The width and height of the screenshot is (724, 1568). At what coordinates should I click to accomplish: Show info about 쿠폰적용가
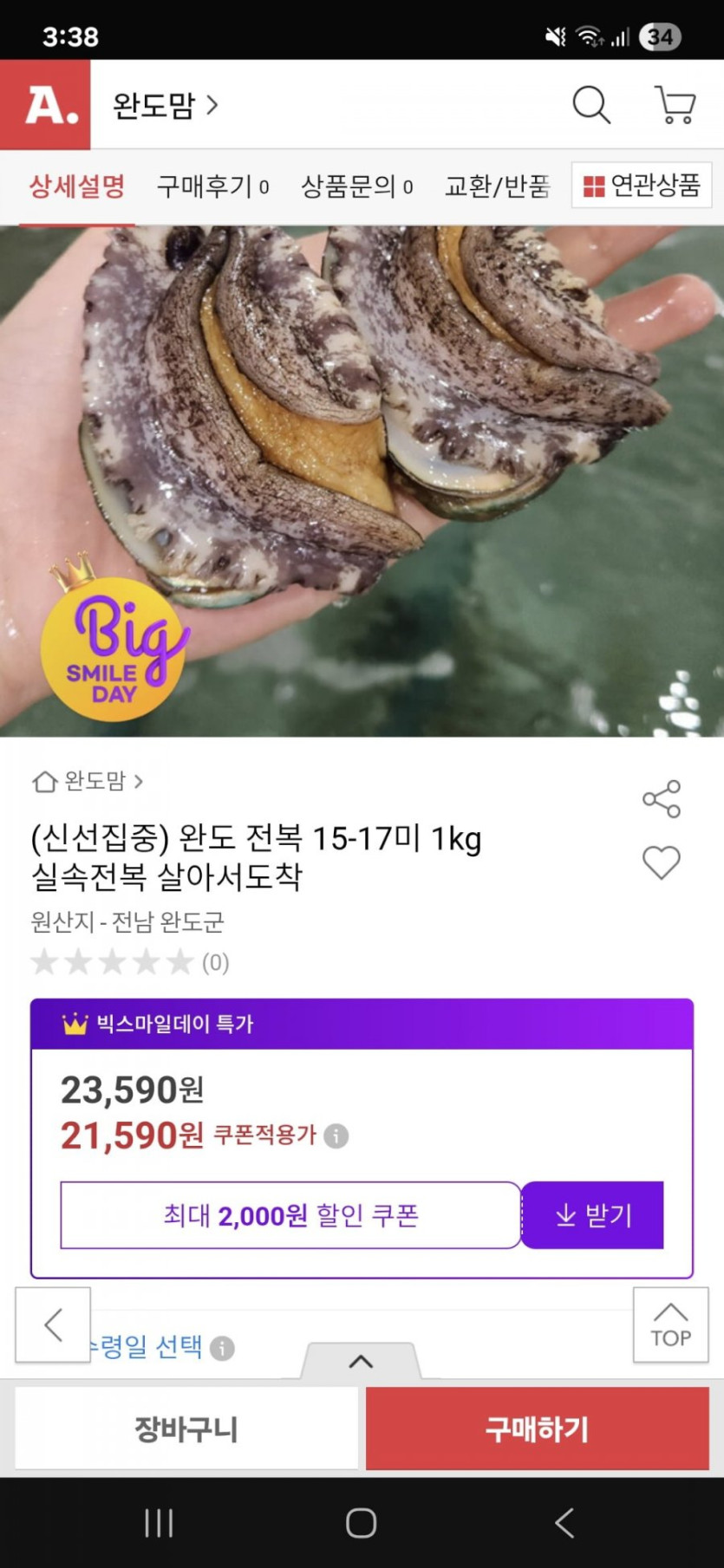[x=336, y=1135]
